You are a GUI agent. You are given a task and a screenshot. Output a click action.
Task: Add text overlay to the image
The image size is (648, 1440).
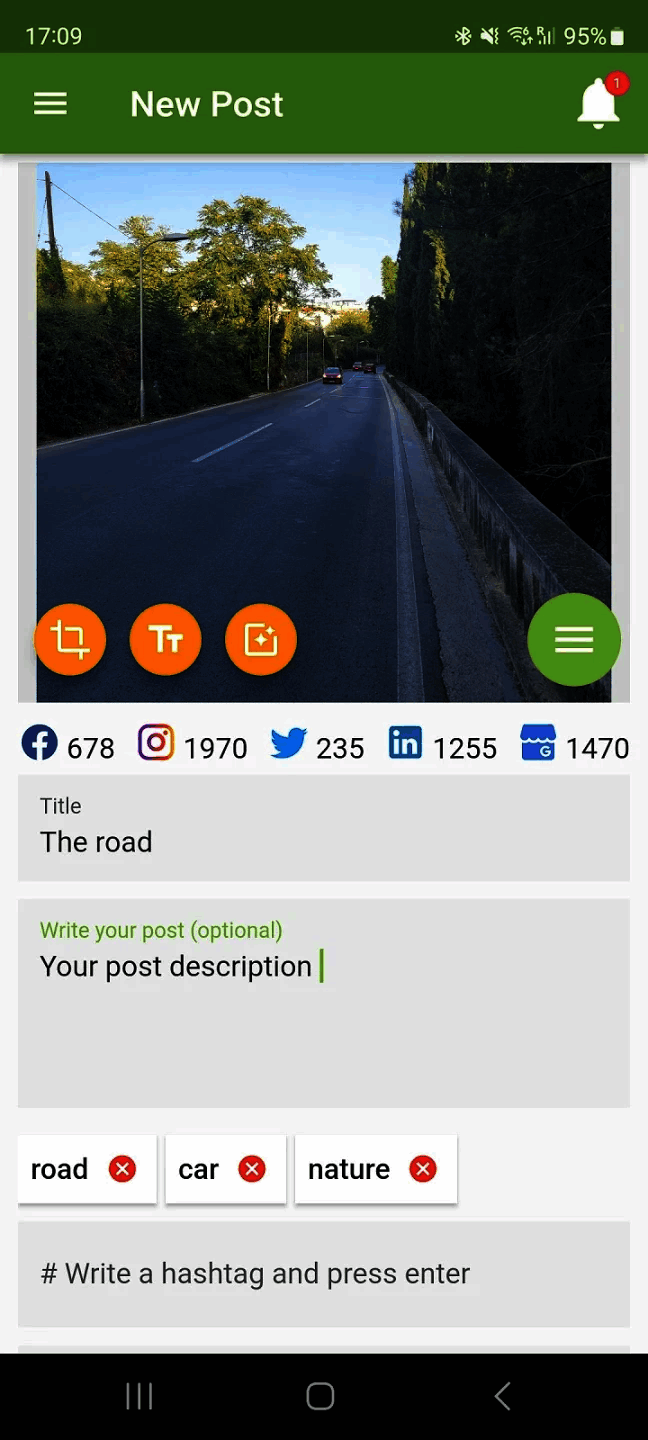pos(165,640)
